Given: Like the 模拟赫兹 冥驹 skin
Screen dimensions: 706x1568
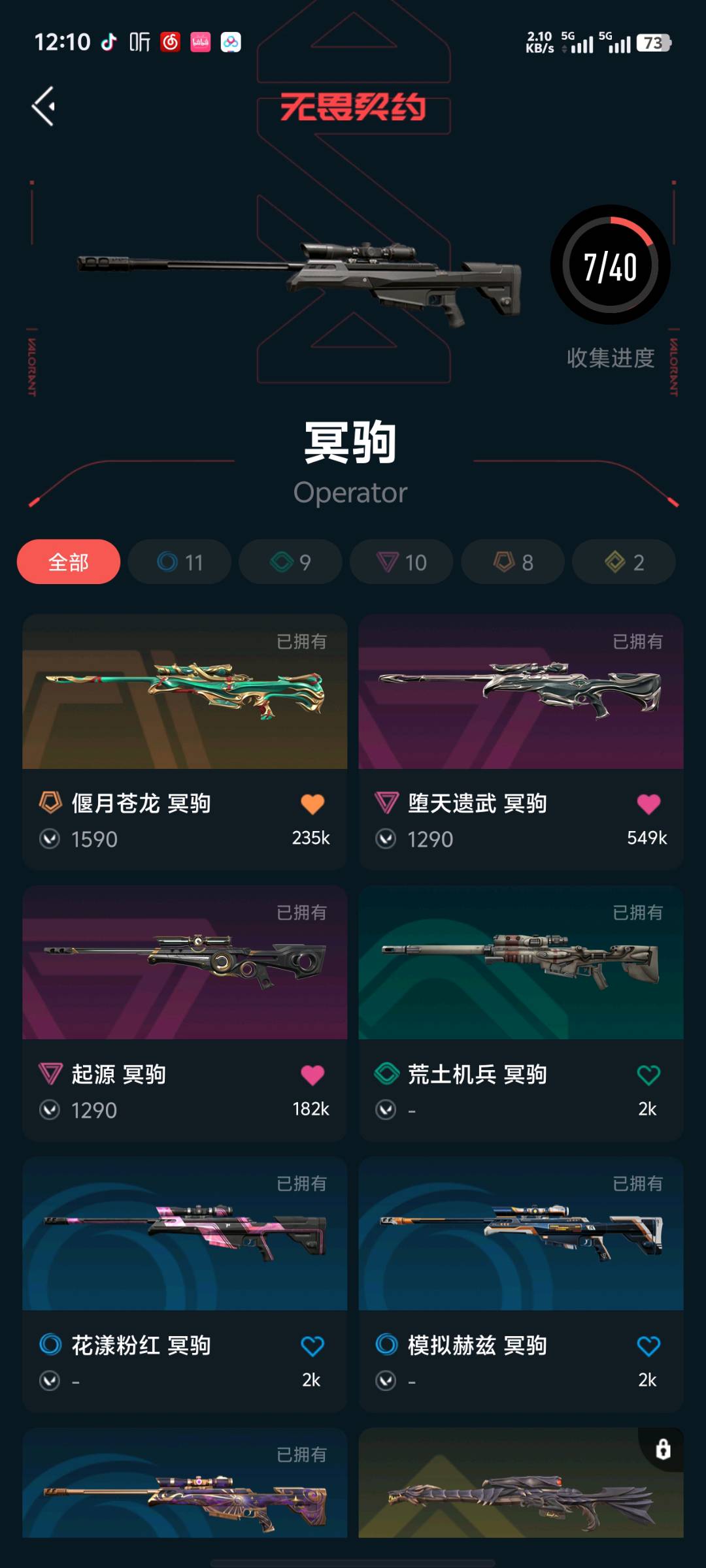Looking at the screenshot, I should tap(648, 1346).
